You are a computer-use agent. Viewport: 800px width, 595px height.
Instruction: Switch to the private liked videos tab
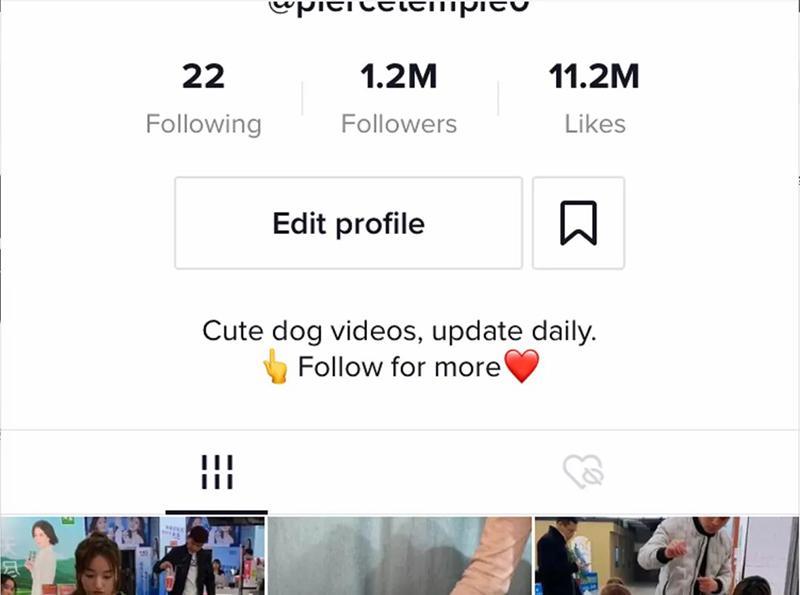[x=583, y=472]
